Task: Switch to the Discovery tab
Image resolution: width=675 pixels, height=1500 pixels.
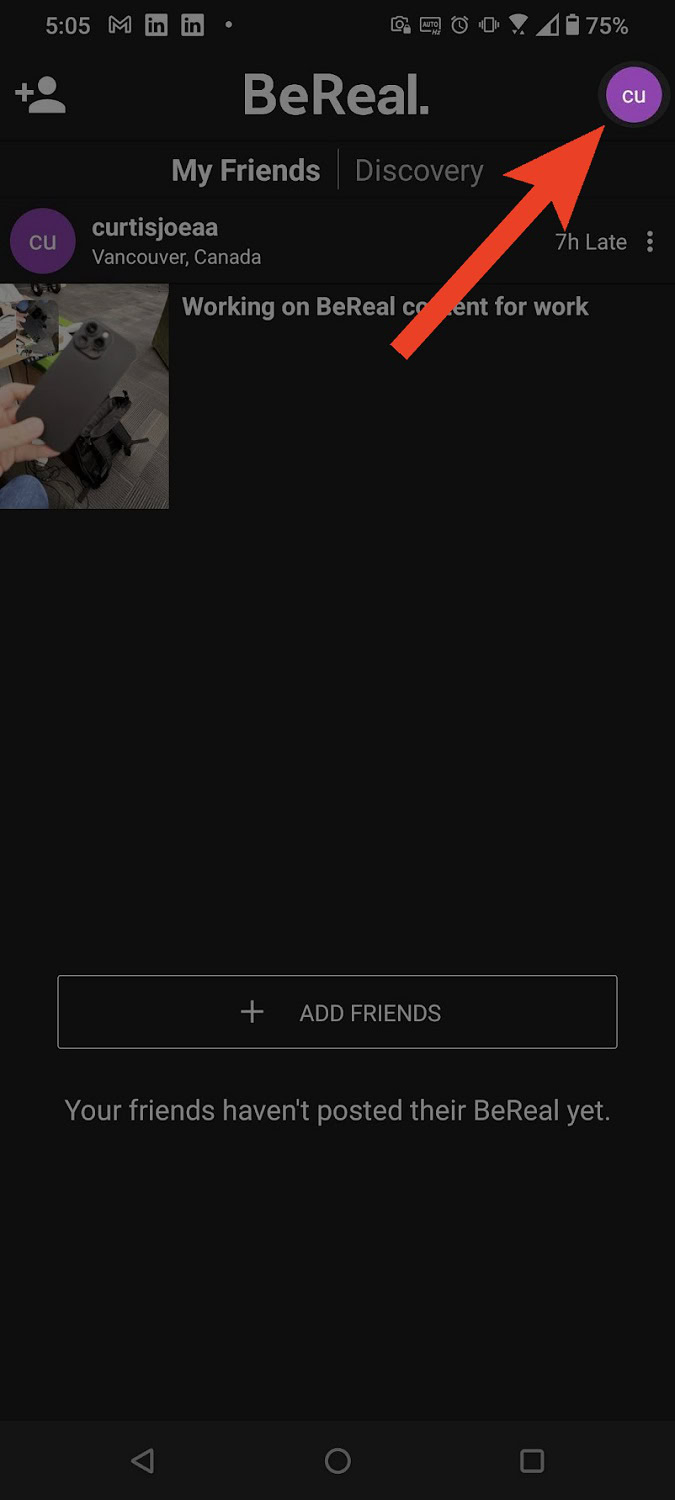Action: click(419, 171)
